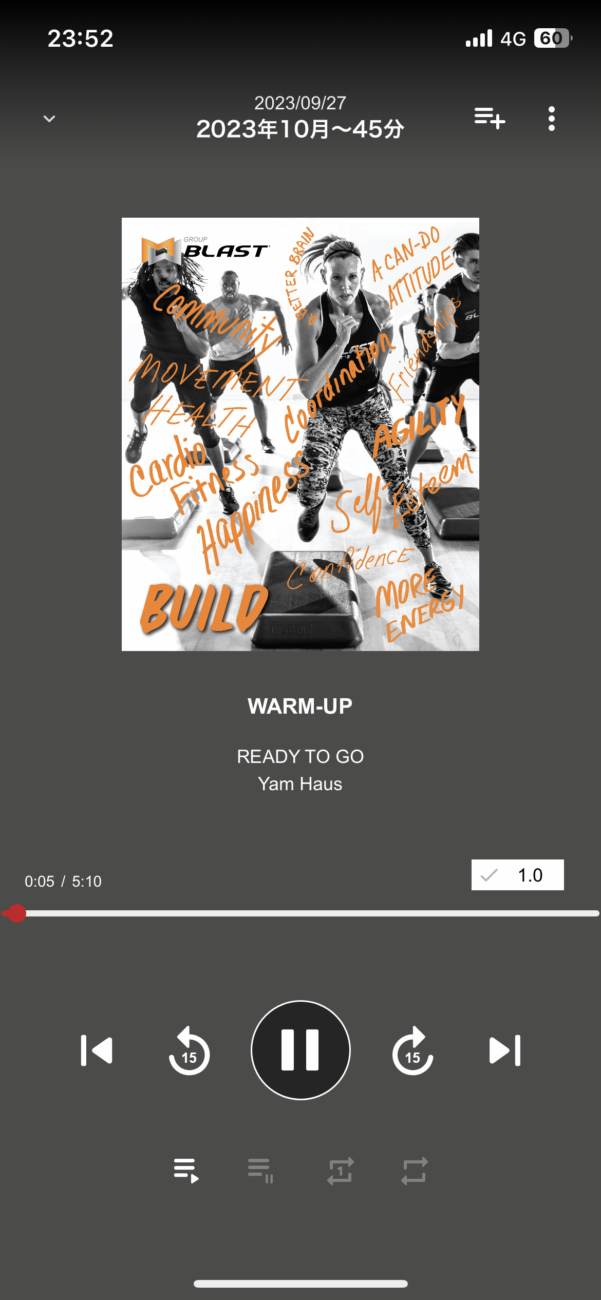The width and height of the screenshot is (601, 1300).
Task: Select continuous playlist play mode
Action: [x=186, y=1171]
